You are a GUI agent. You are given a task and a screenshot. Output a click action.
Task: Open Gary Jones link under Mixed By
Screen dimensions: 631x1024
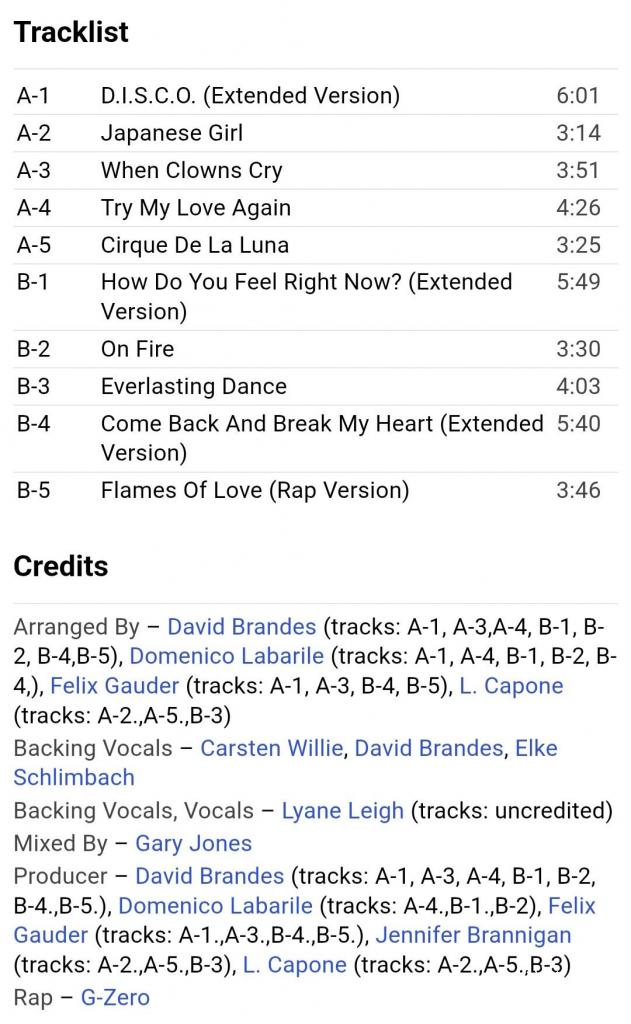click(x=193, y=843)
